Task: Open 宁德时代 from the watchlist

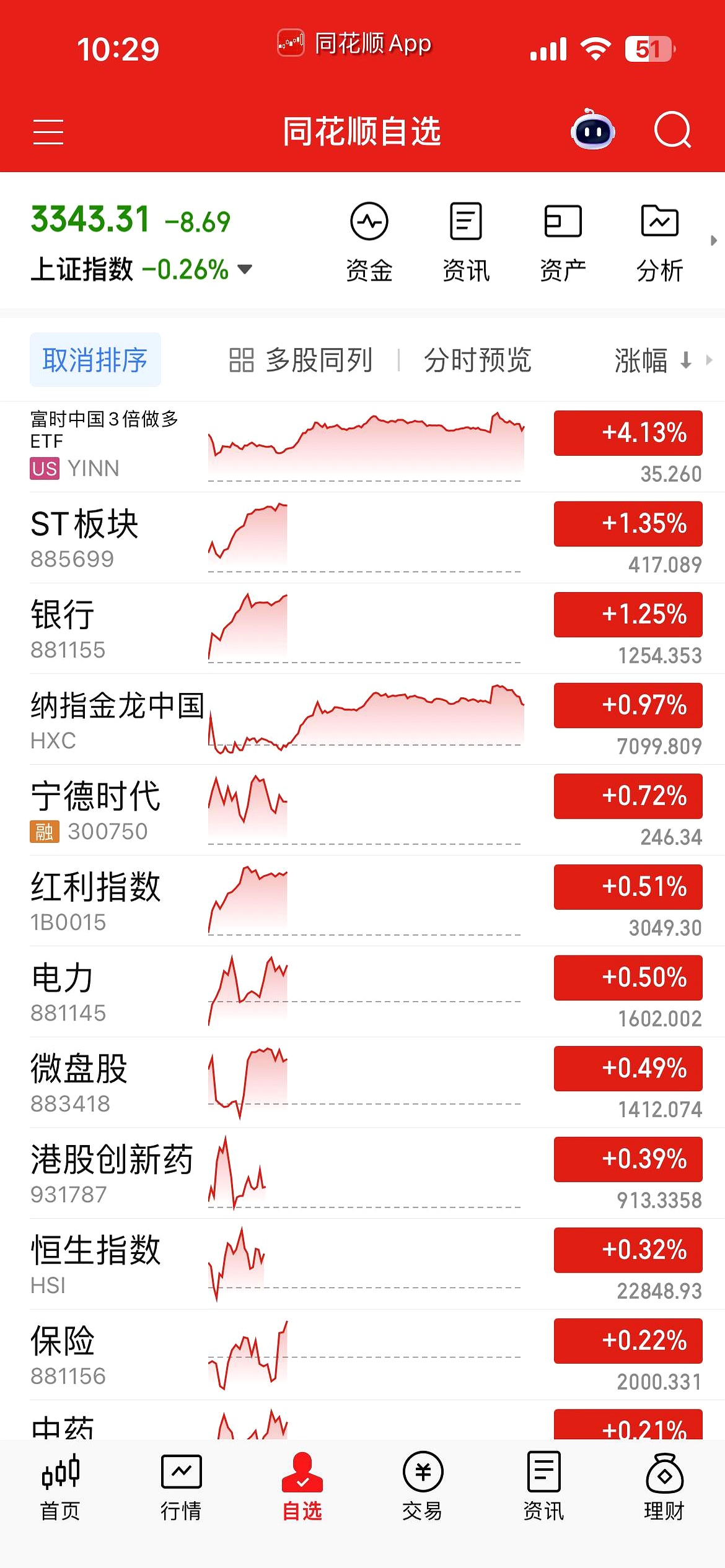Action: [96, 799]
